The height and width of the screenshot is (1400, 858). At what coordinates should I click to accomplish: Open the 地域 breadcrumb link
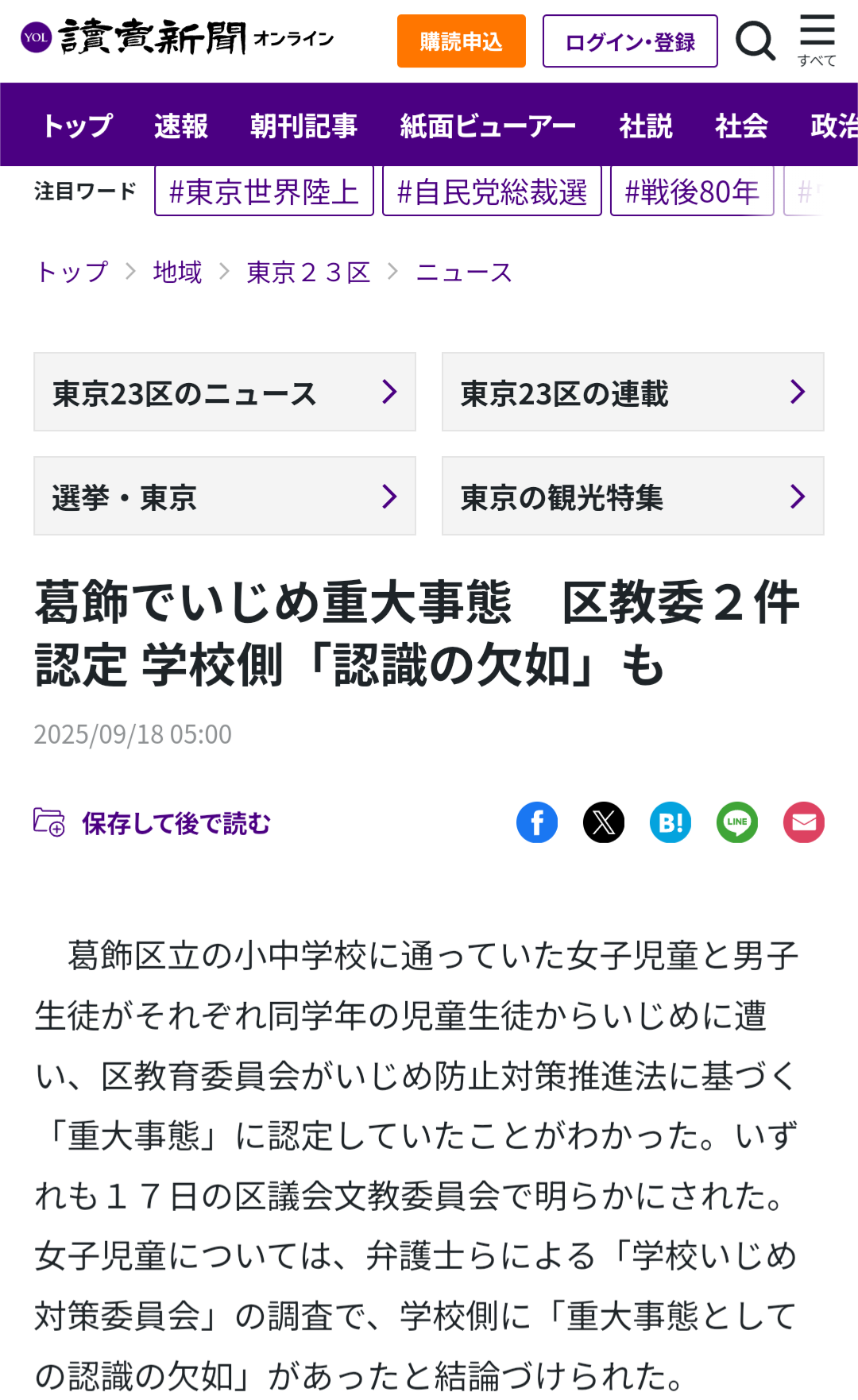click(x=177, y=273)
